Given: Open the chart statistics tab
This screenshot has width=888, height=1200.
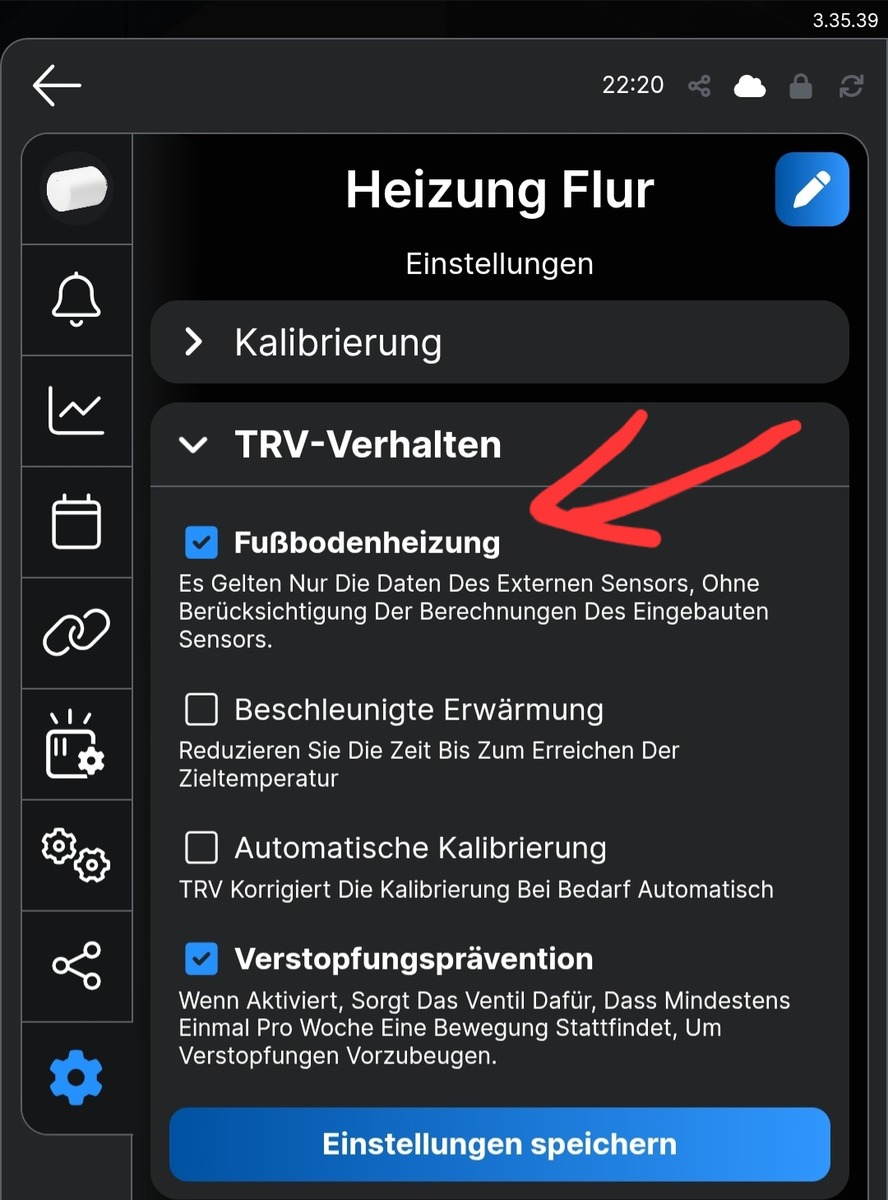Looking at the screenshot, I should 77,410.
